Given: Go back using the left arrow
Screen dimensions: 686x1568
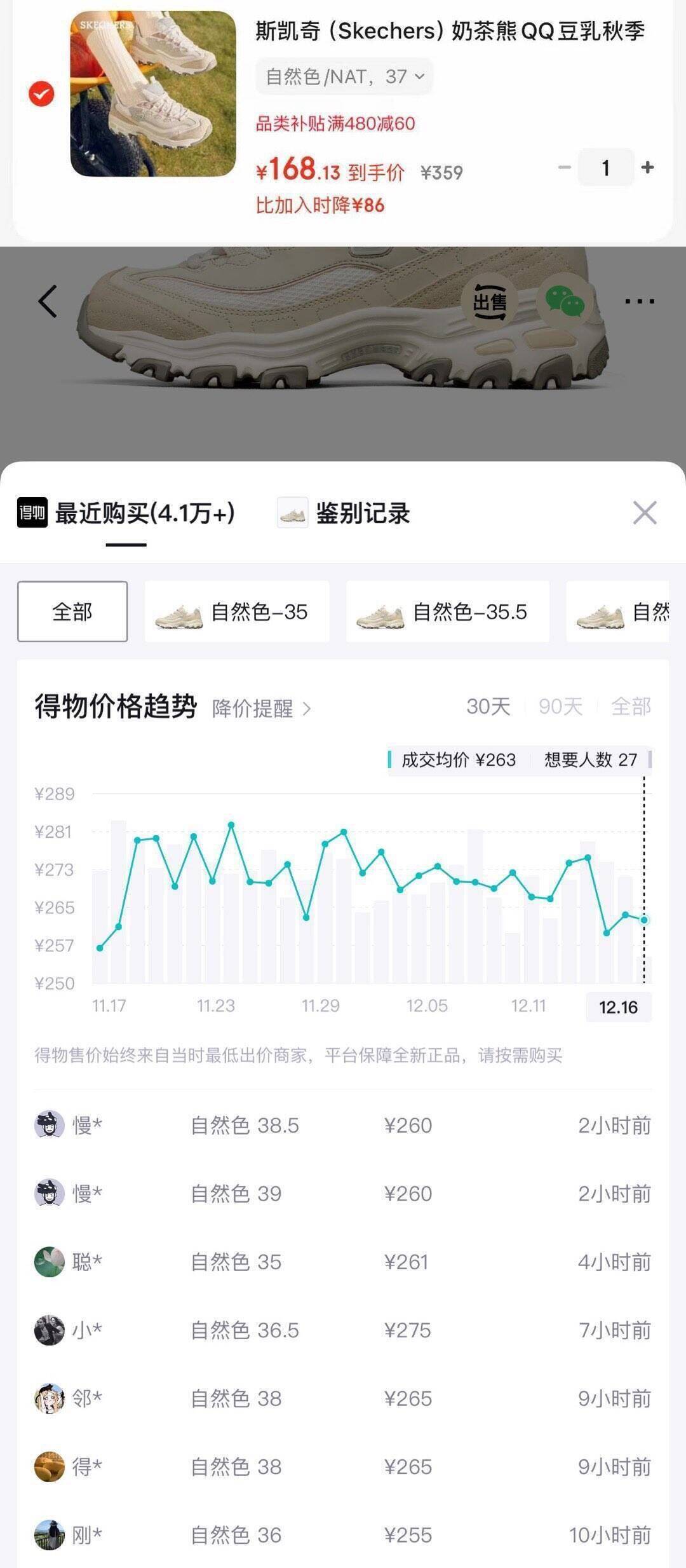Looking at the screenshot, I should pos(48,301).
